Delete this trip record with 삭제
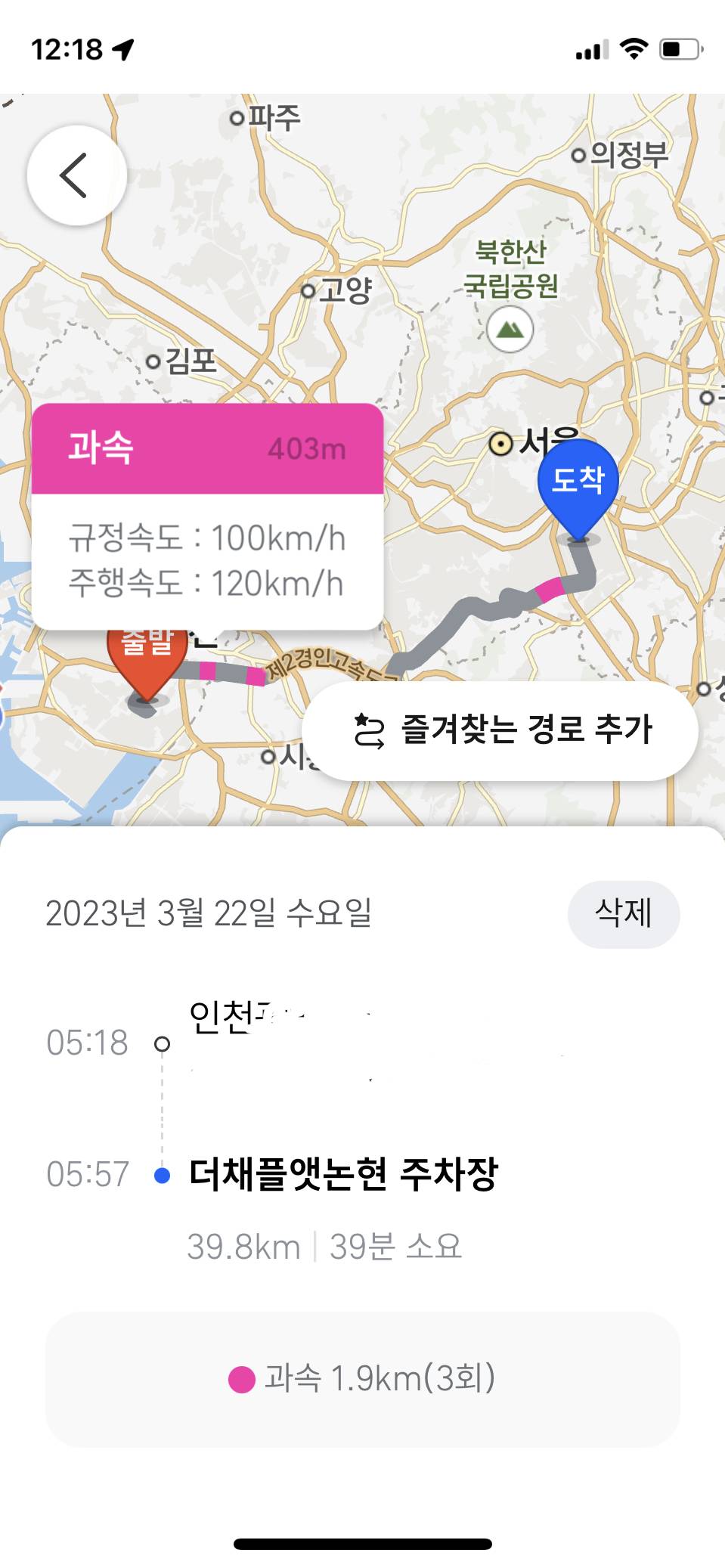This screenshot has height=1568, width=725. [x=623, y=913]
